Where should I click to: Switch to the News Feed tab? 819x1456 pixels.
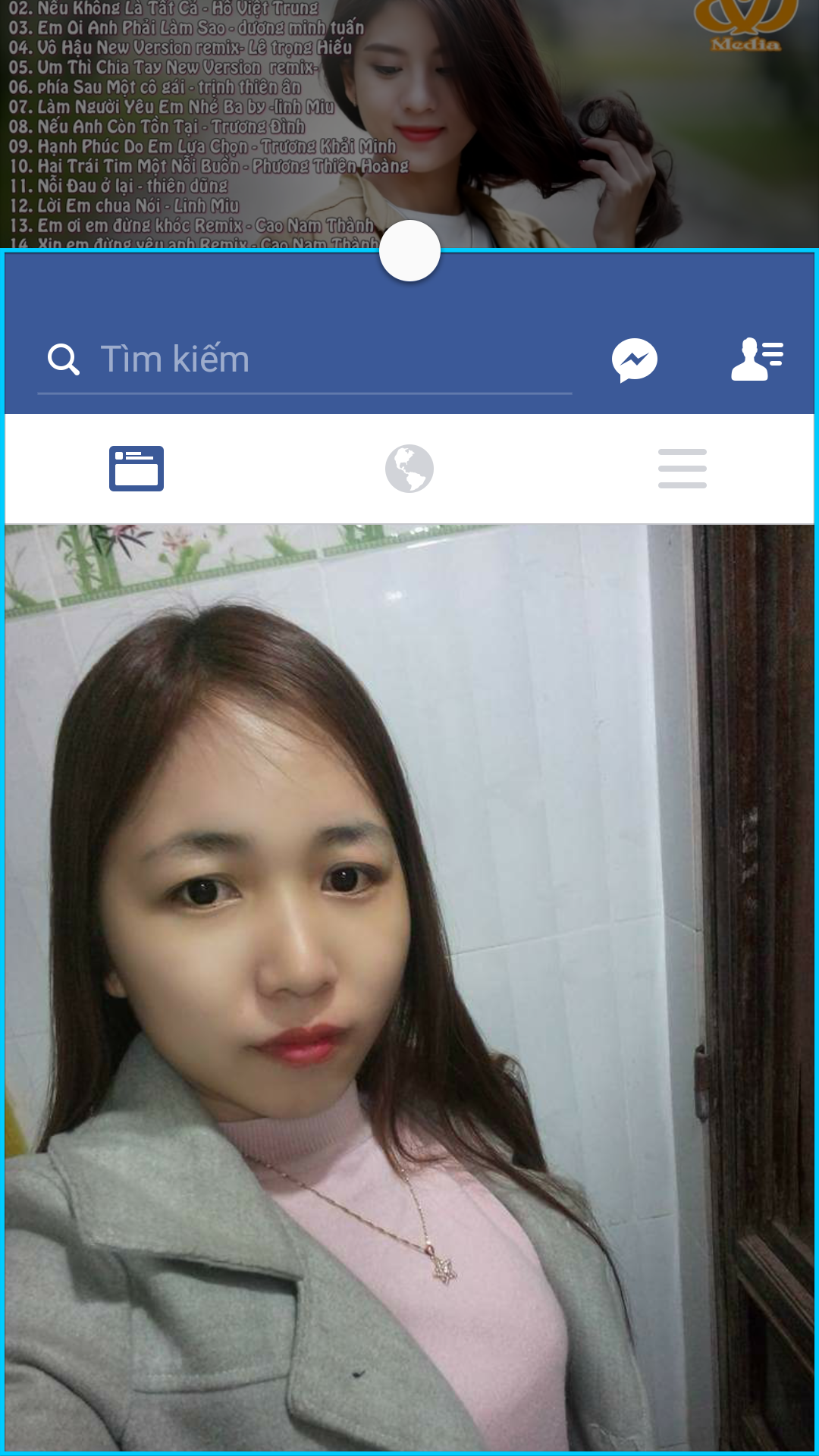pos(136,469)
